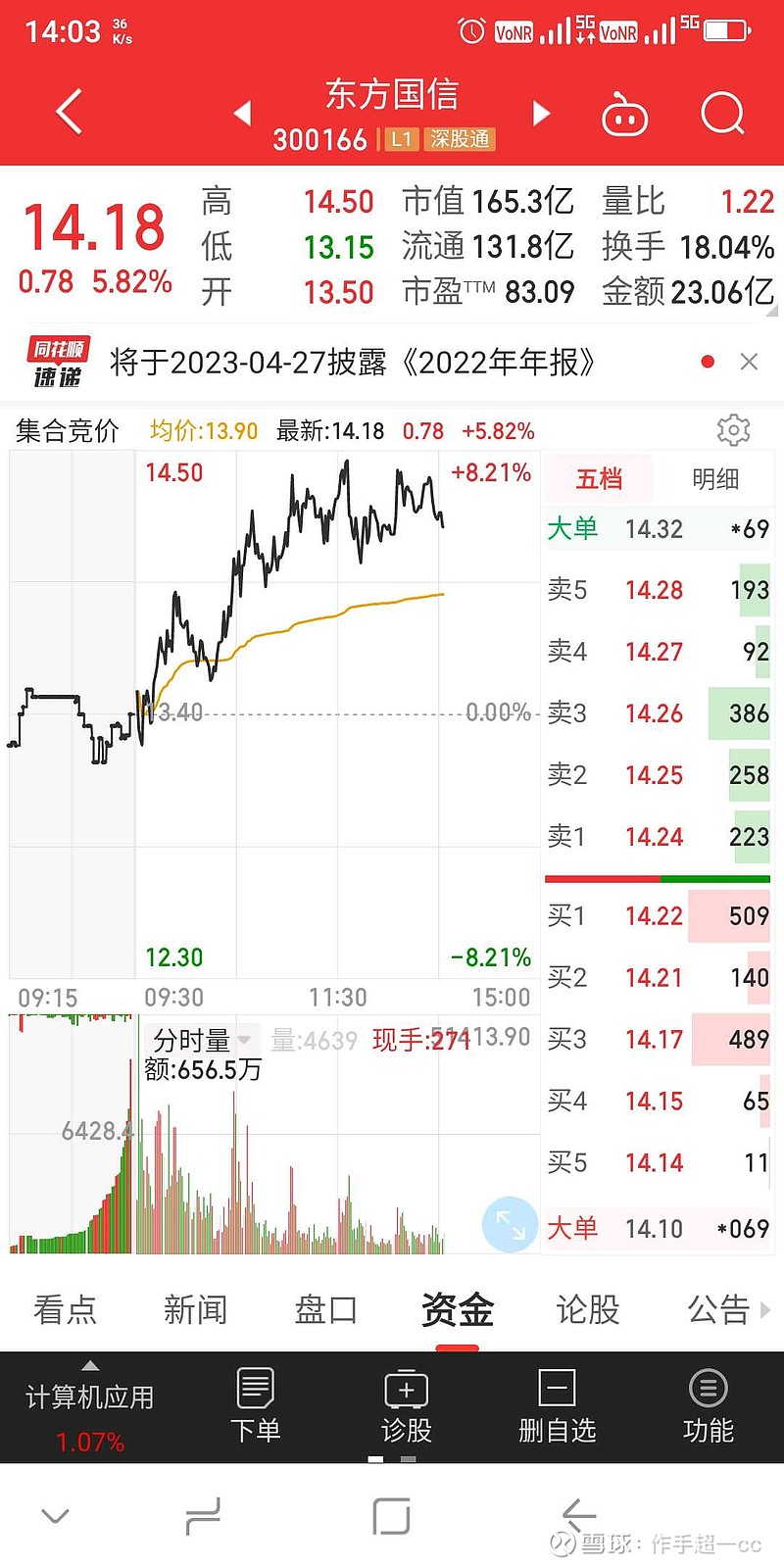Viewport: 784px width, 1568px height.
Task: Open the 新闻 tab
Action: click(x=195, y=1309)
